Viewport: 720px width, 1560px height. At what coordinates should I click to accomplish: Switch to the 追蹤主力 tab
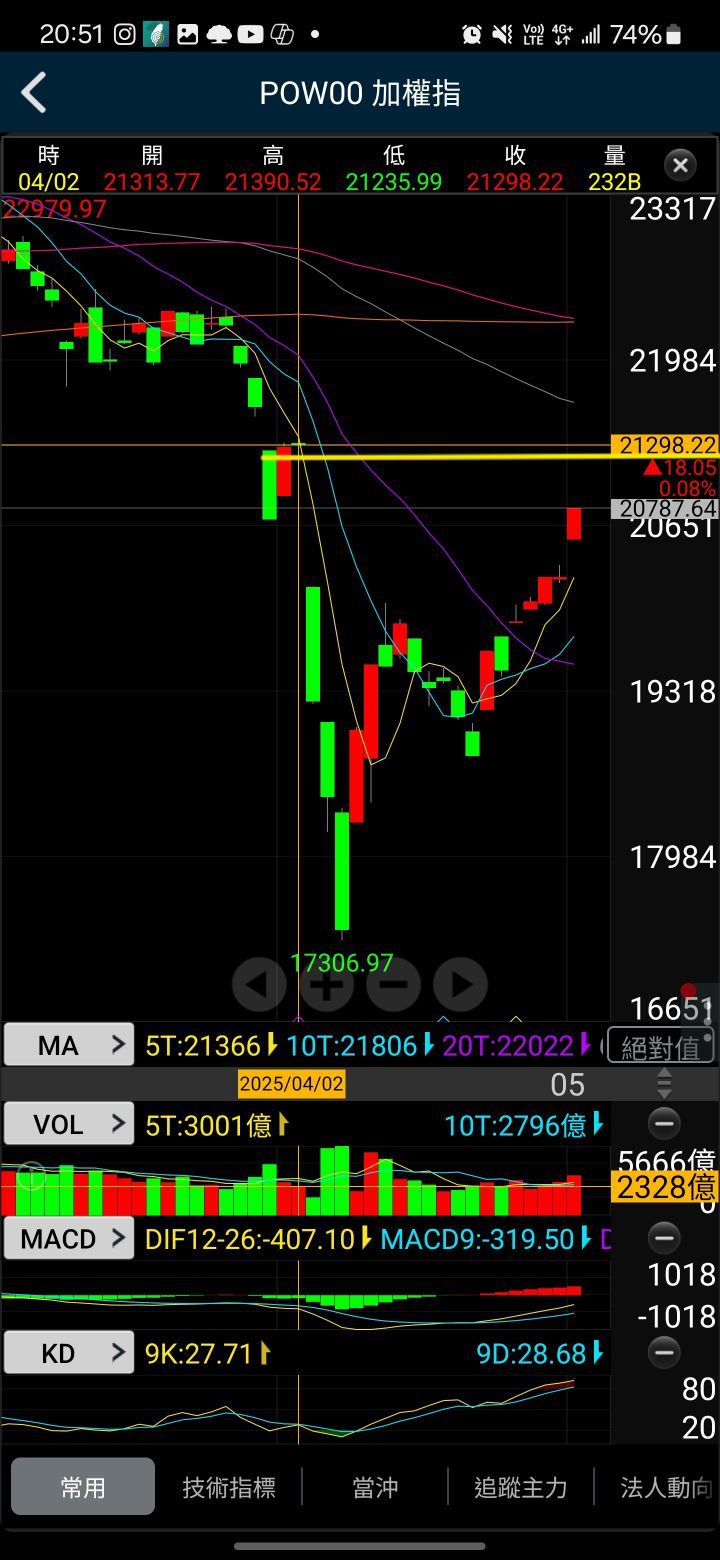click(x=521, y=1487)
